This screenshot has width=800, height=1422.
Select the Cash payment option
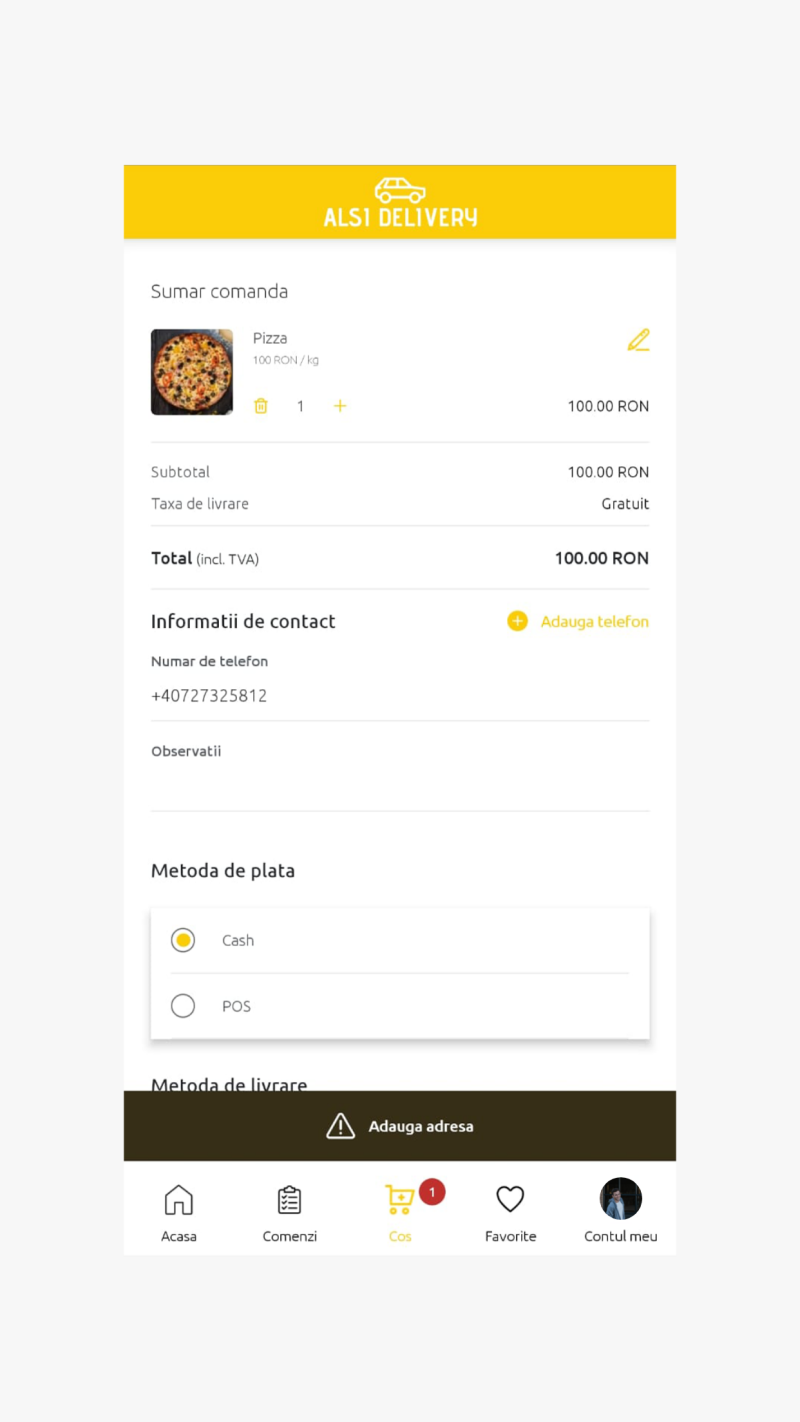182,940
